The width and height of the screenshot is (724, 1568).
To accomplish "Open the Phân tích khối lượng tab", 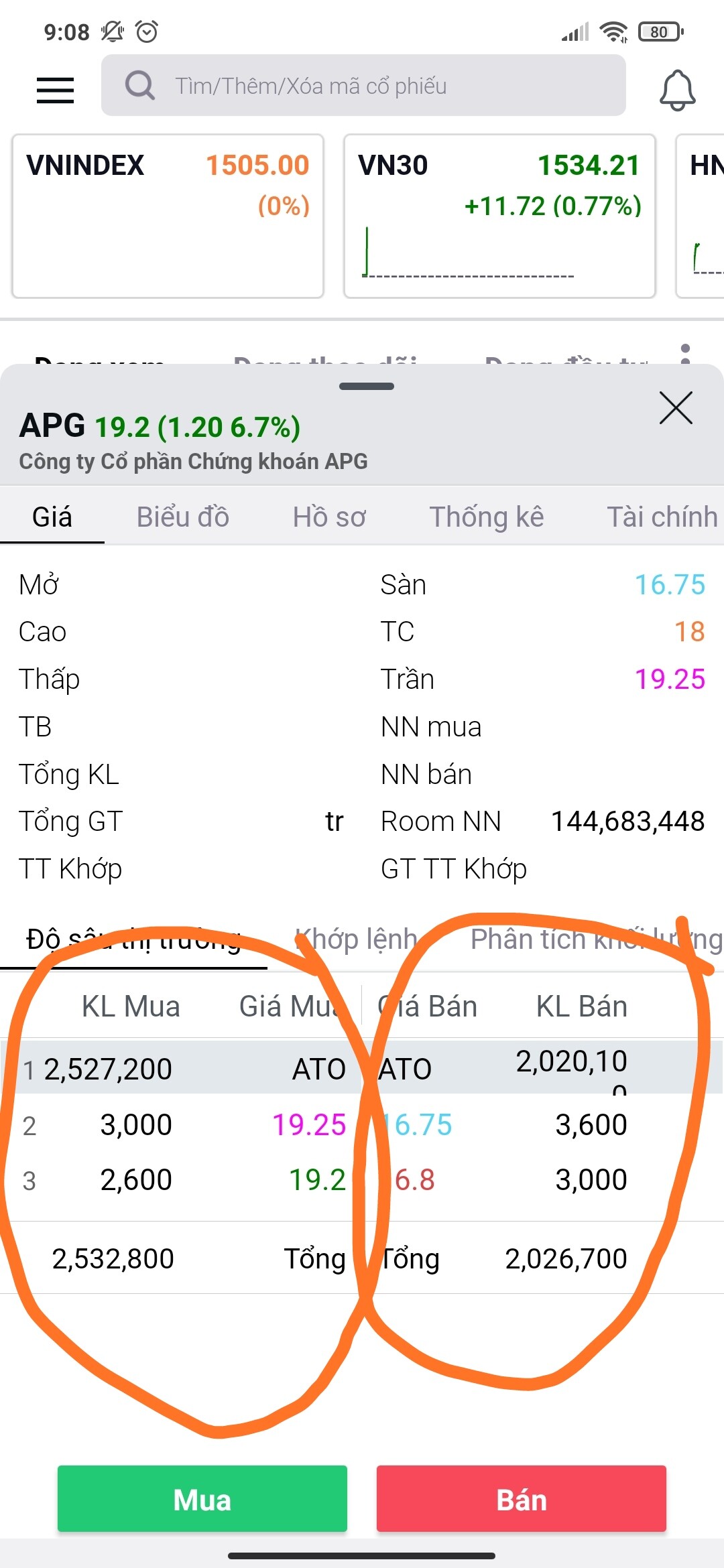I will [x=595, y=939].
